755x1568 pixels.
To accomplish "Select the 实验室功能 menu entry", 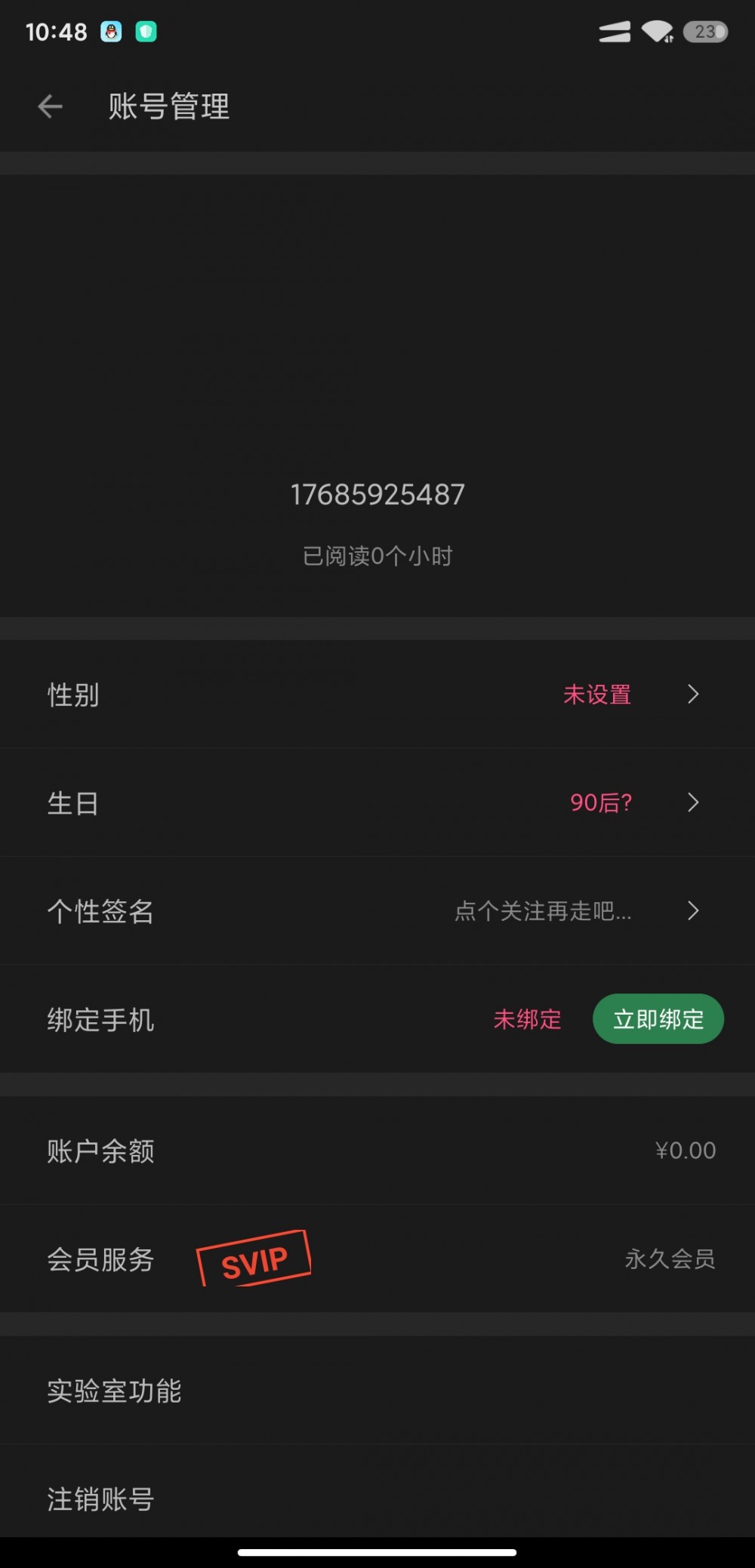I will pyautogui.click(x=113, y=1391).
